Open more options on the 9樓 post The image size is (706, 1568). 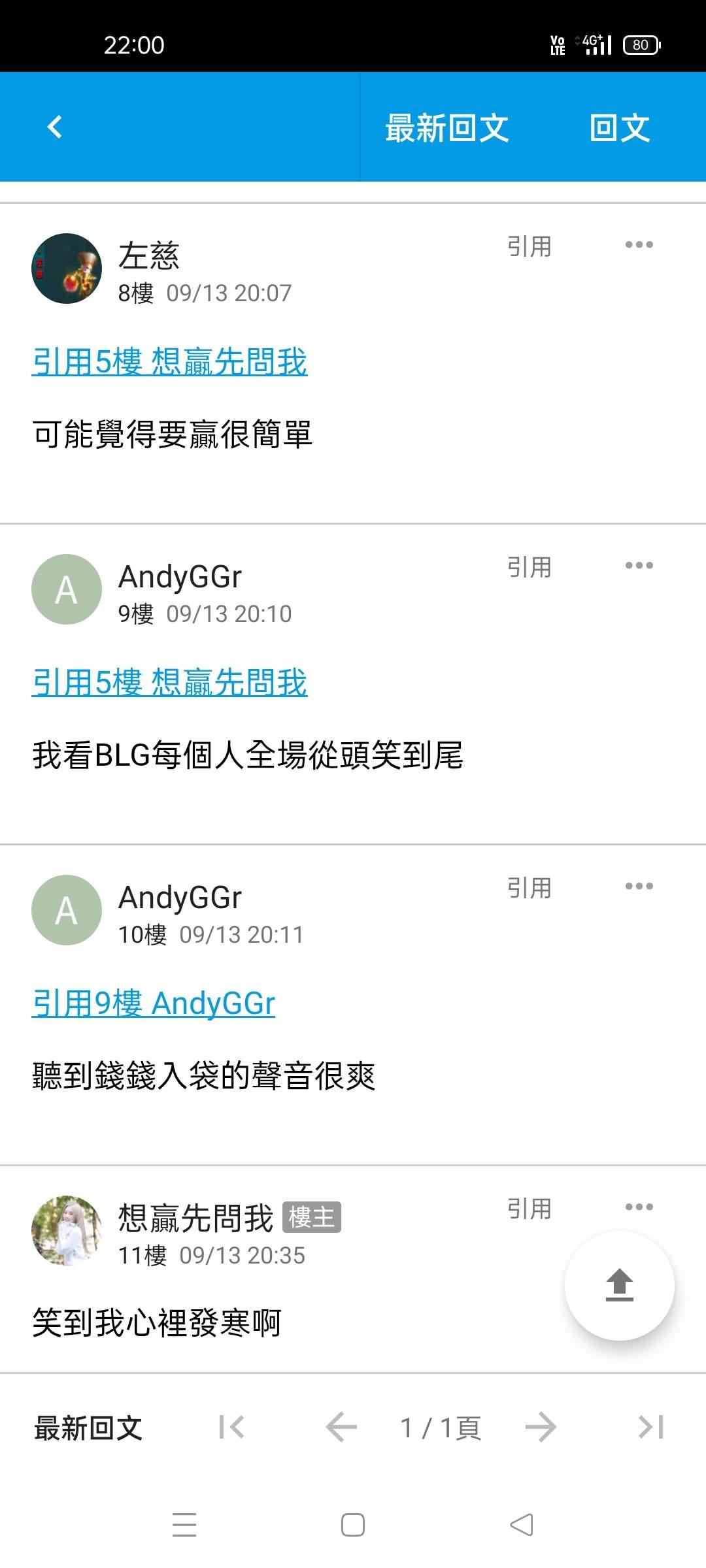[639, 565]
